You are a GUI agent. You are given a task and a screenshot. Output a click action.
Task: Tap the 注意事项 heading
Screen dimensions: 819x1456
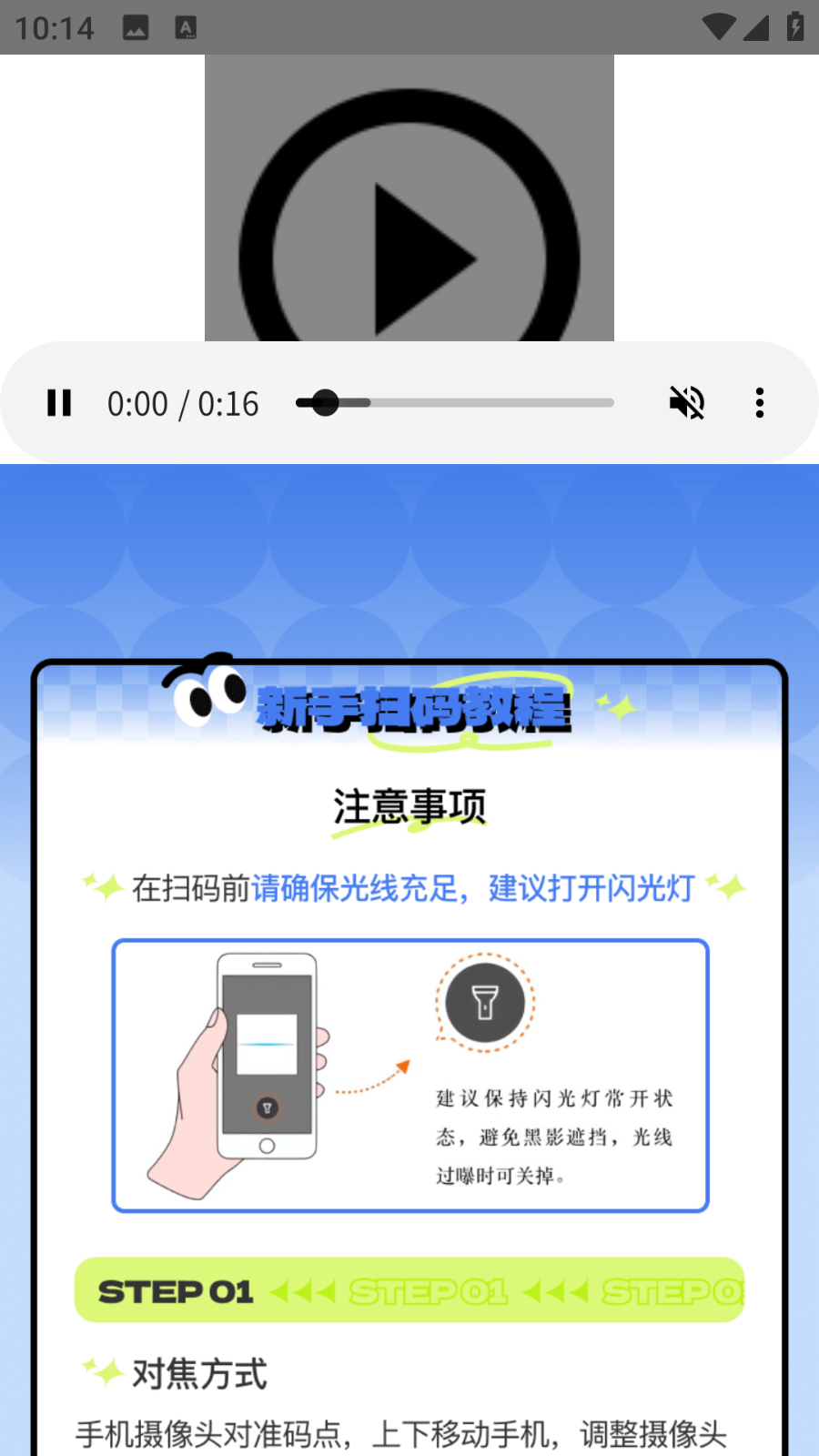click(x=409, y=804)
